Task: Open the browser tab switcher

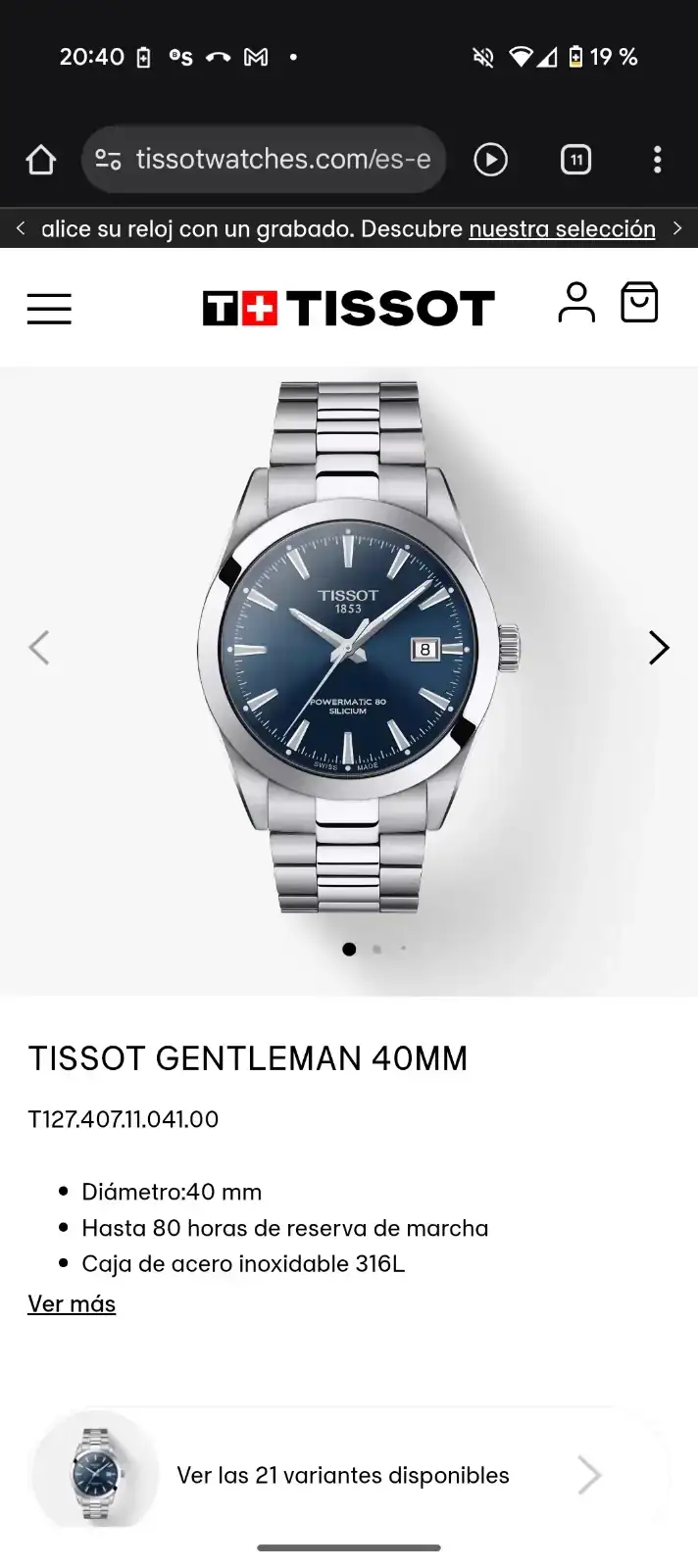Action: point(575,160)
